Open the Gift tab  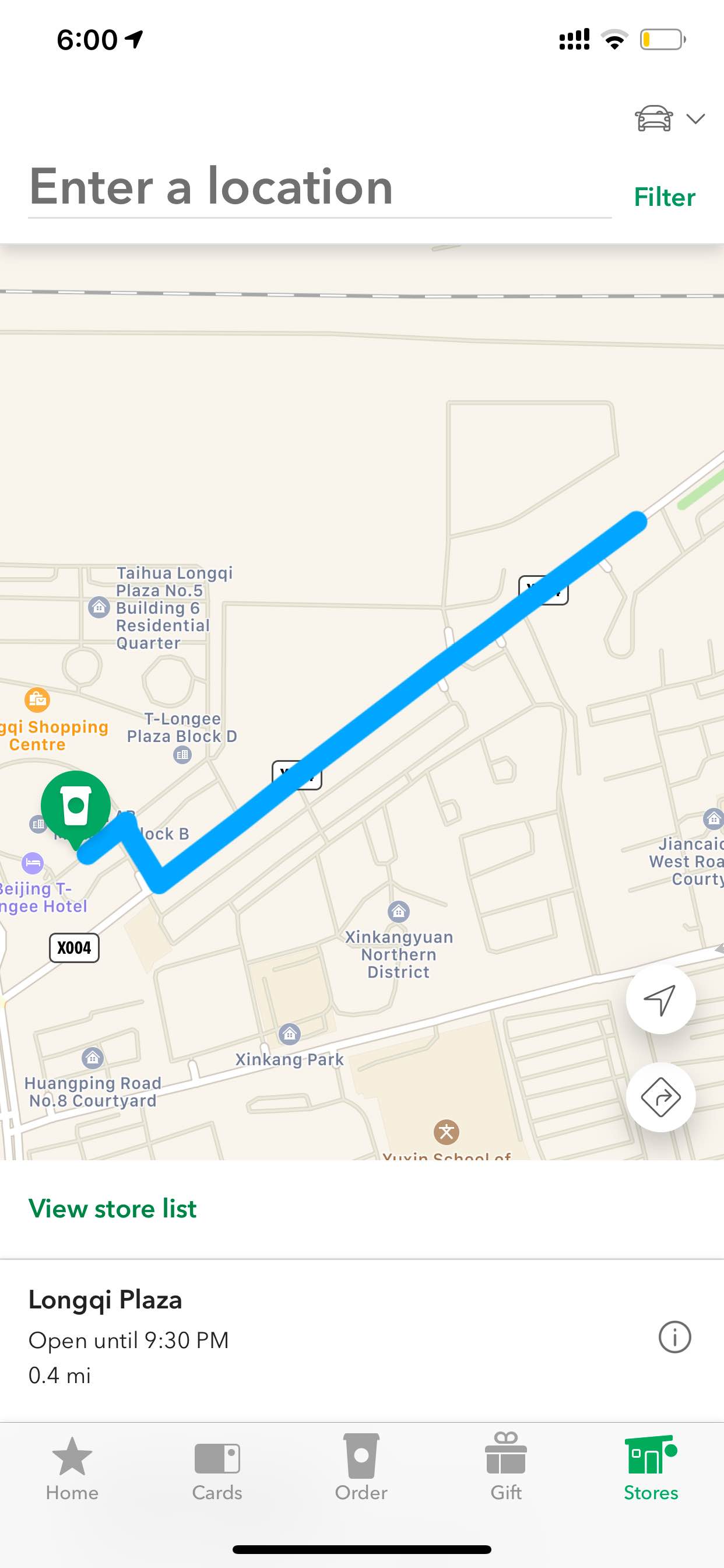[x=506, y=1469]
